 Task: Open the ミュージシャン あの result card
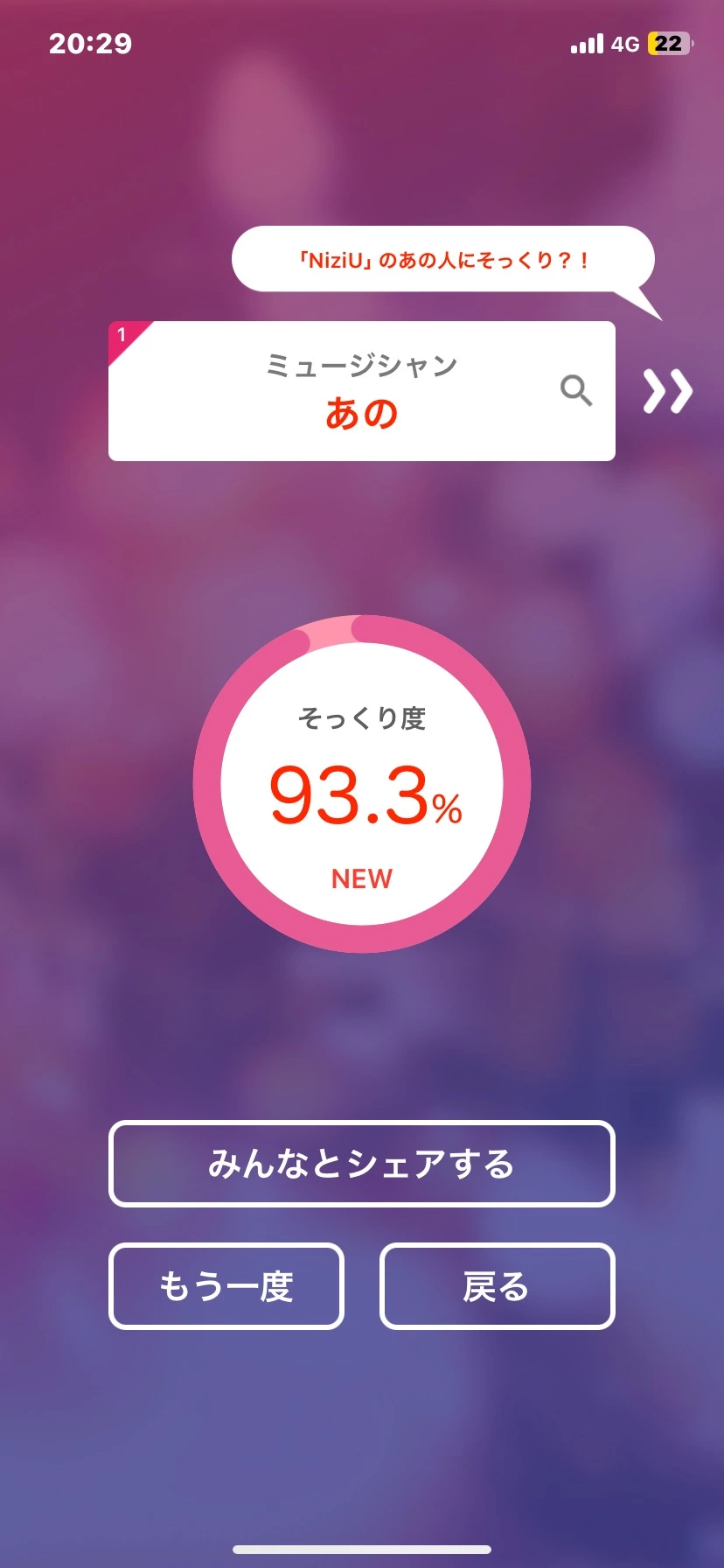pos(360,391)
